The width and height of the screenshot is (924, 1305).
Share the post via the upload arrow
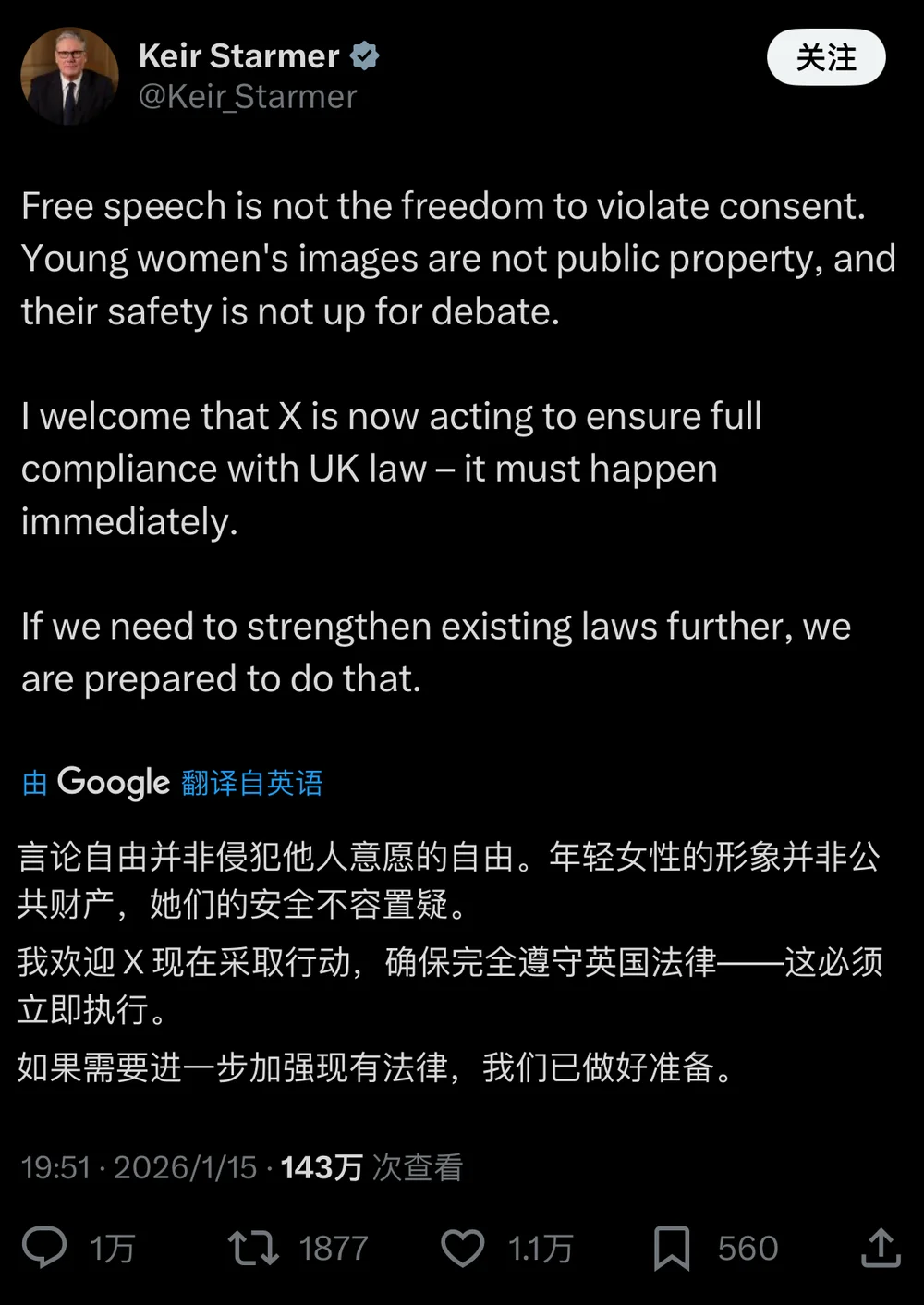(x=881, y=1248)
